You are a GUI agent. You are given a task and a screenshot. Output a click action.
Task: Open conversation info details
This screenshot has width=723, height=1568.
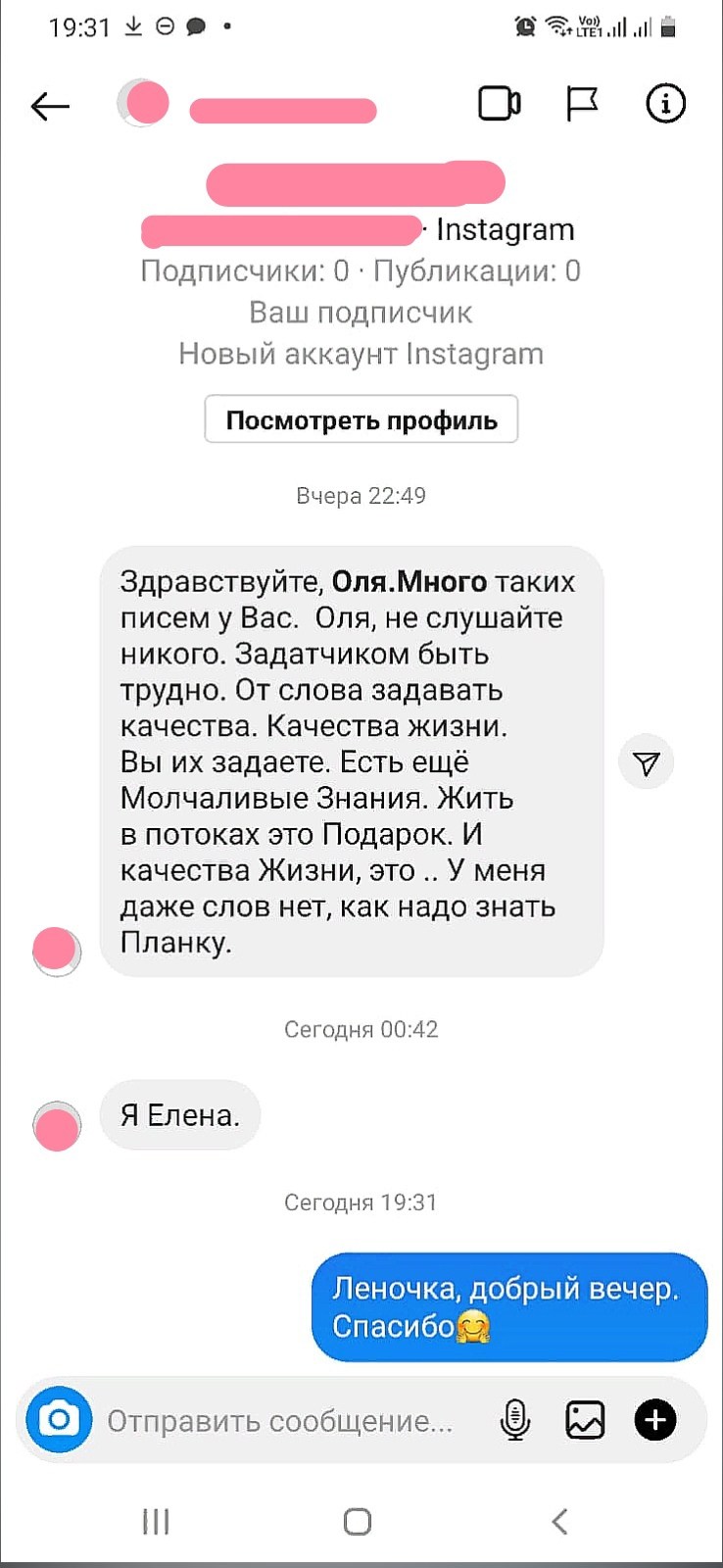665,104
